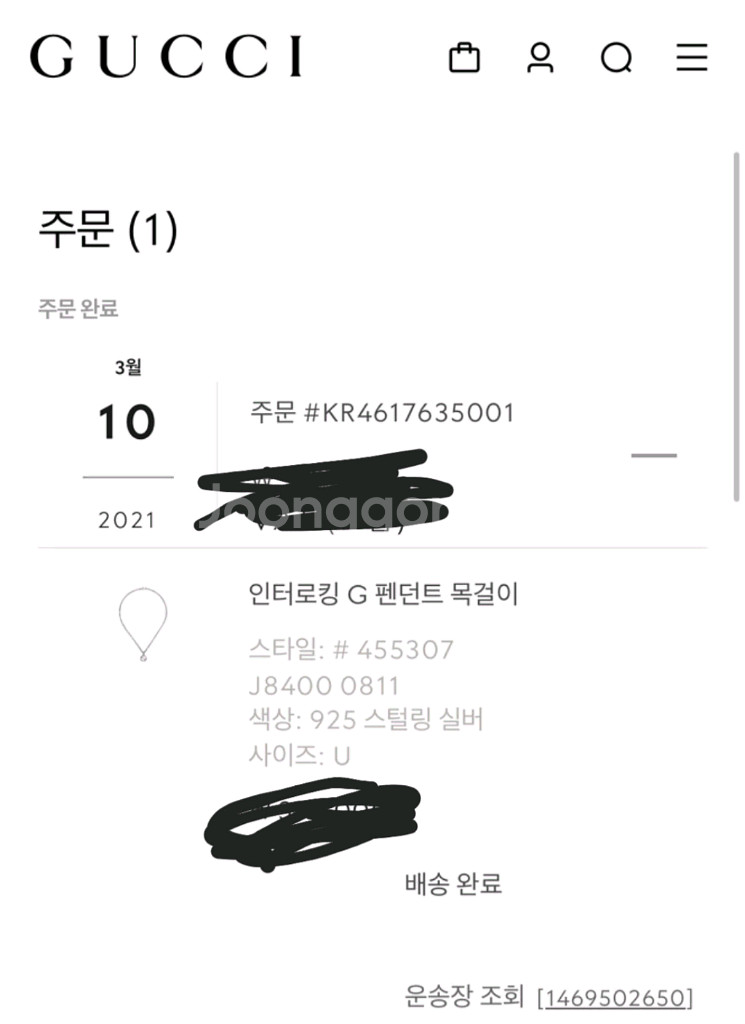This screenshot has height=1024, width=745.
Task: View the necklace product thumbnail
Action: tap(143, 625)
